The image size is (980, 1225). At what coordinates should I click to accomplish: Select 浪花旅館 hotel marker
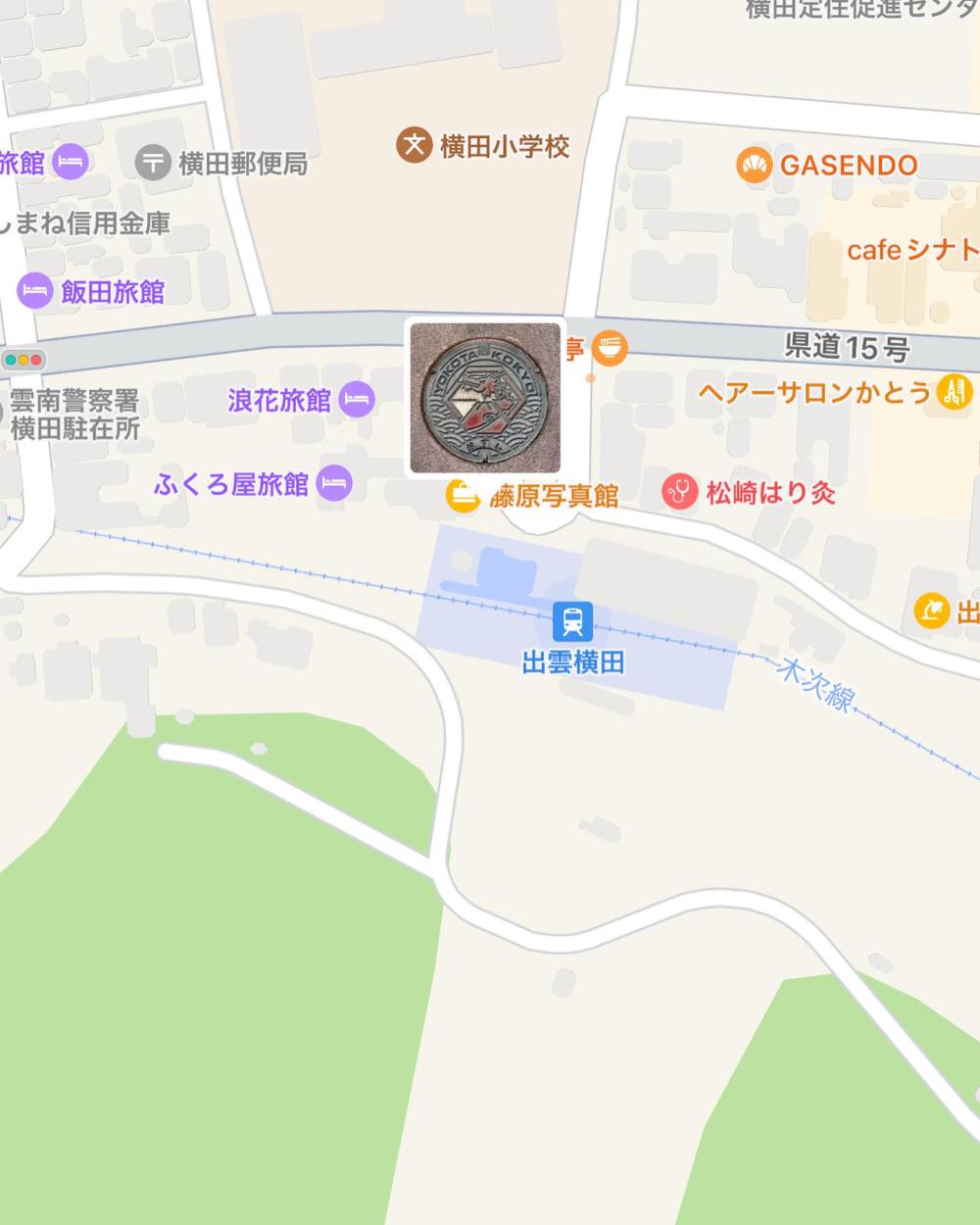point(358,400)
